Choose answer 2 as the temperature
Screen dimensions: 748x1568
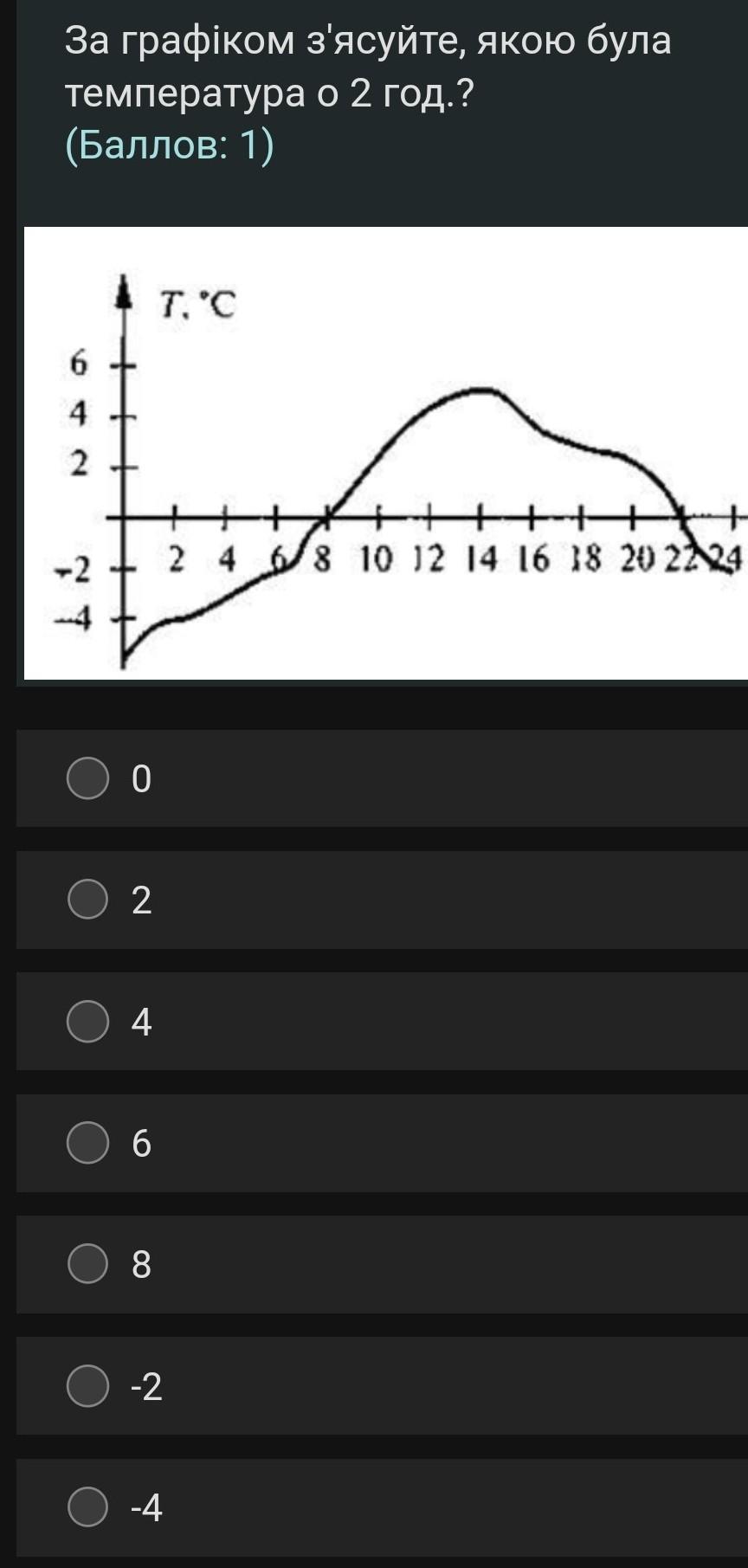point(88,900)
